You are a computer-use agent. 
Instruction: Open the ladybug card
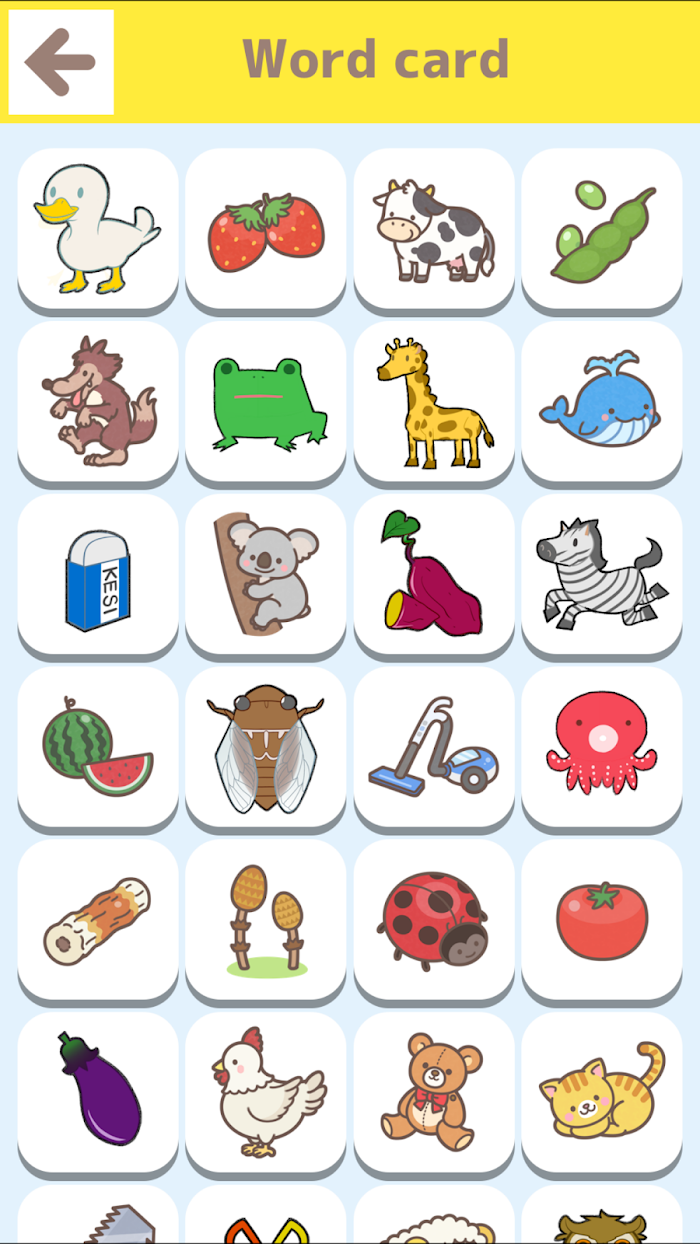click(x=434, y=919)
